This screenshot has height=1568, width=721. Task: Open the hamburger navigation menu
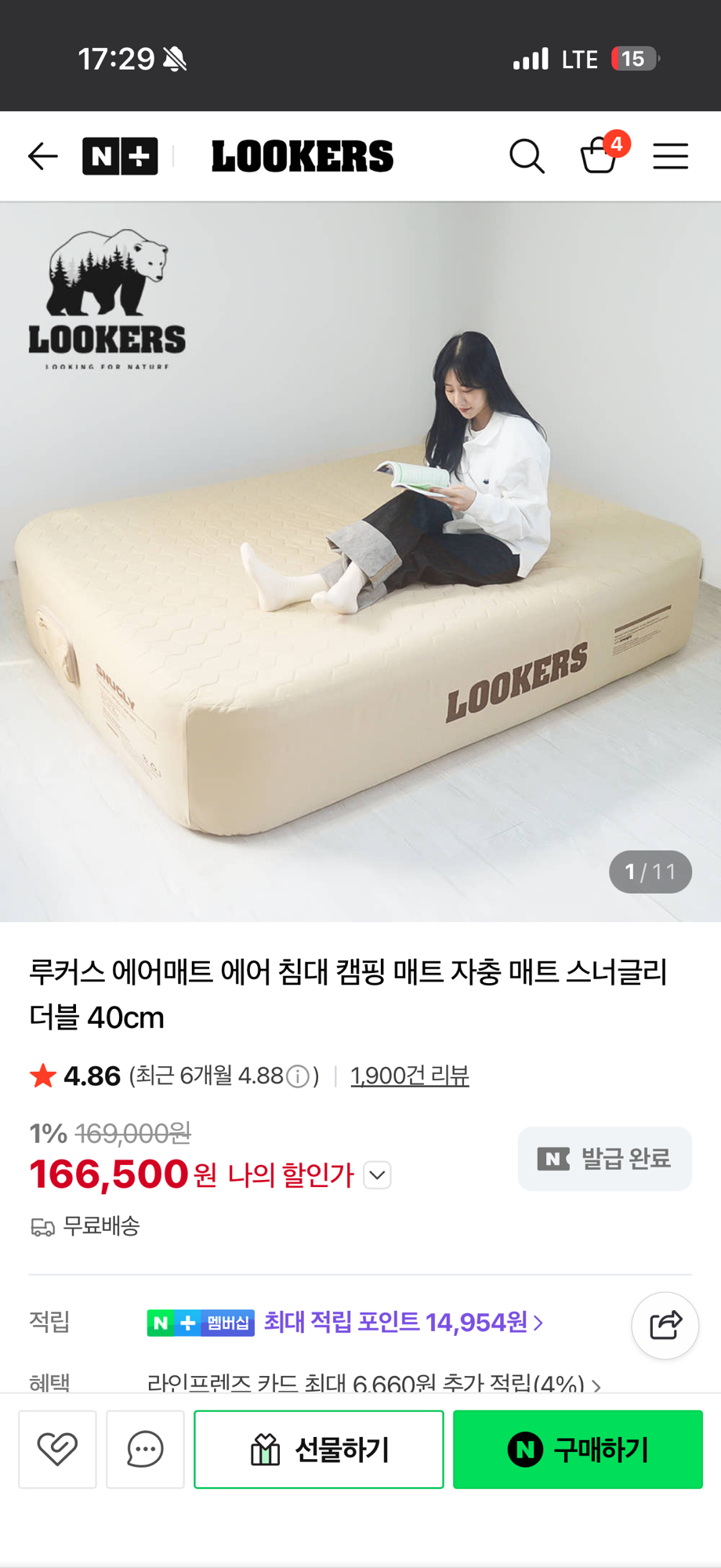(x=670, y=156)
